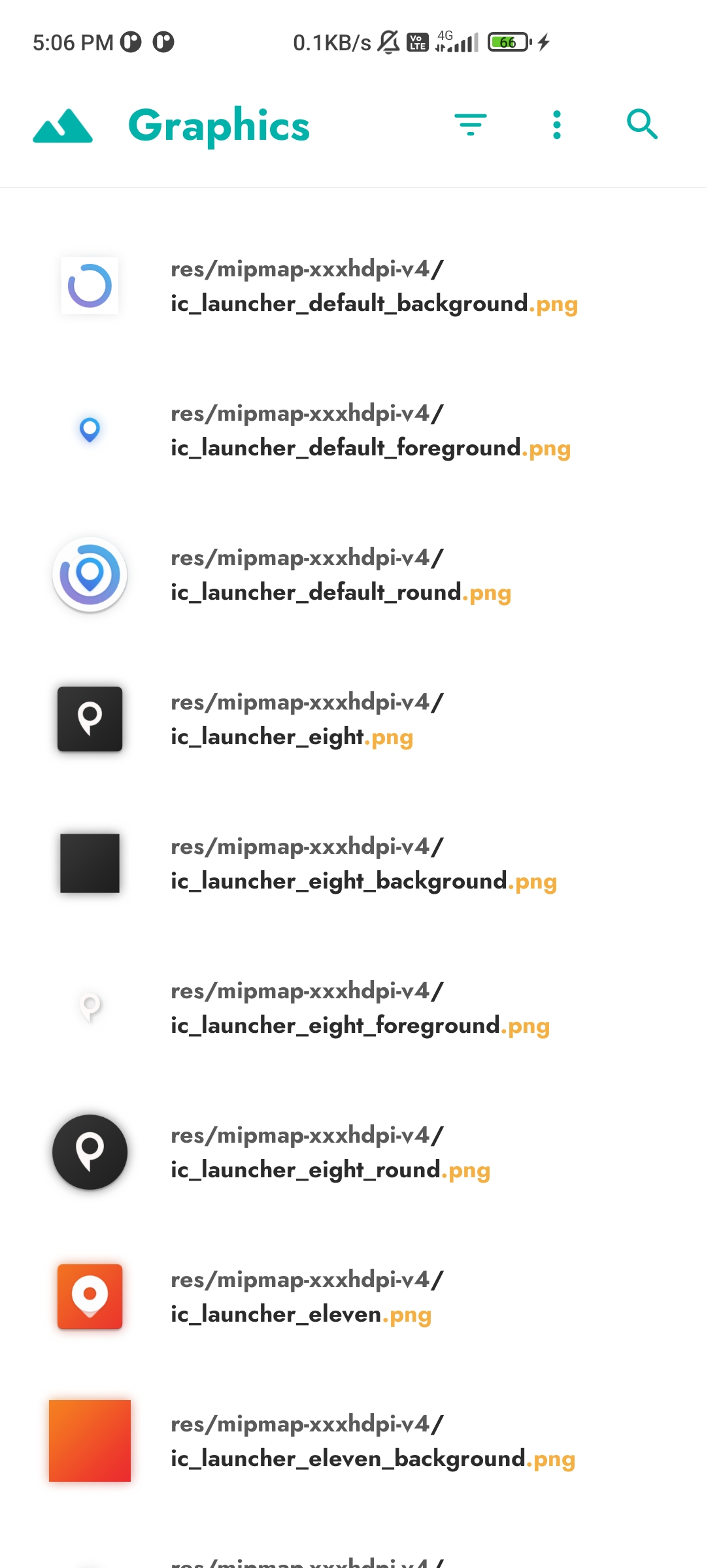
Task: Open the ic_launcher_eight.png row
Action: 353,719
